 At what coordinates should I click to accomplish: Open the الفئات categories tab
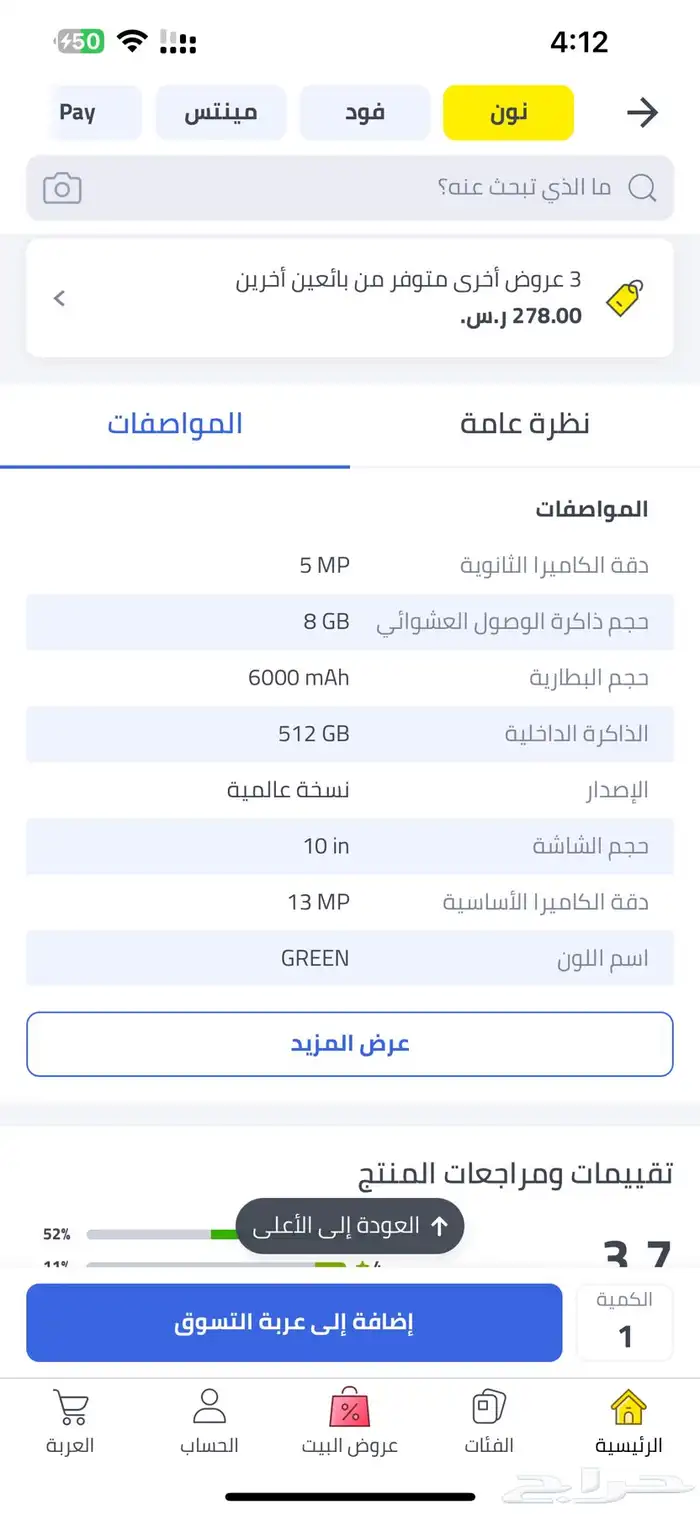[x=489, y=1422]
